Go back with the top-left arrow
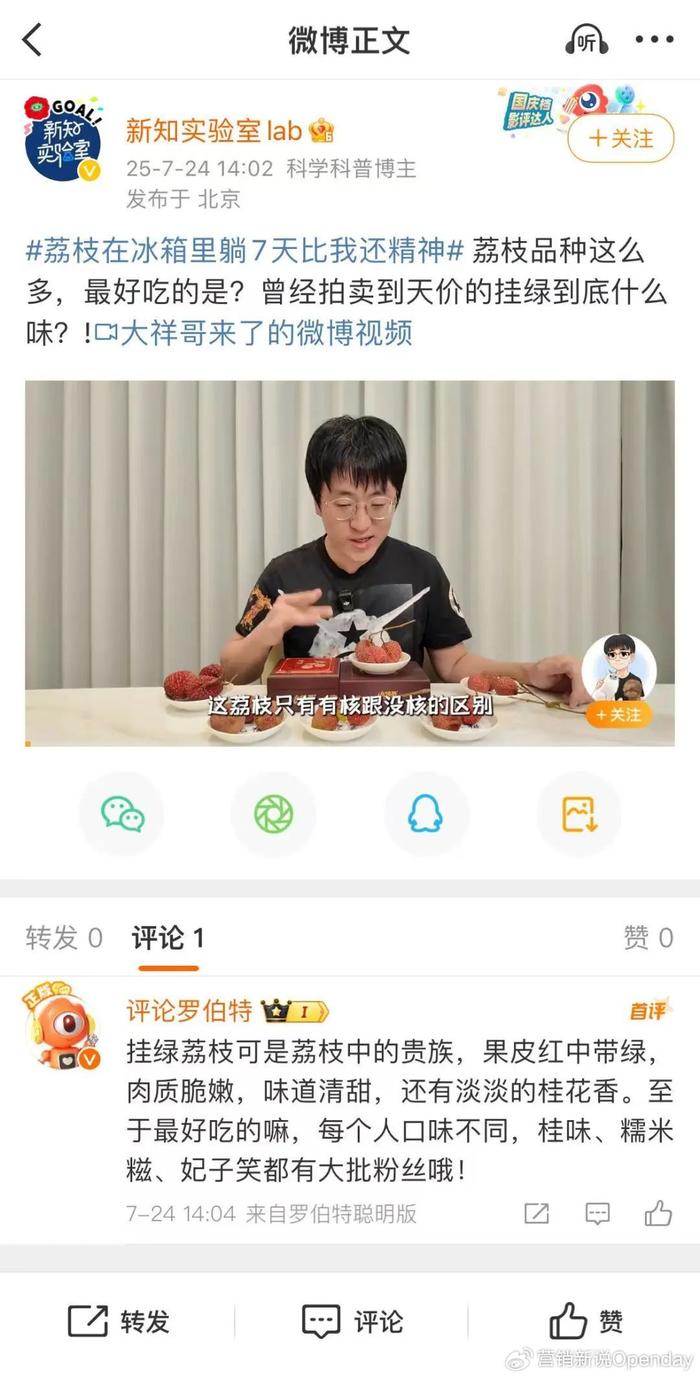The width and height of the screenshot is (700, 1378). [x=33, y=41]
